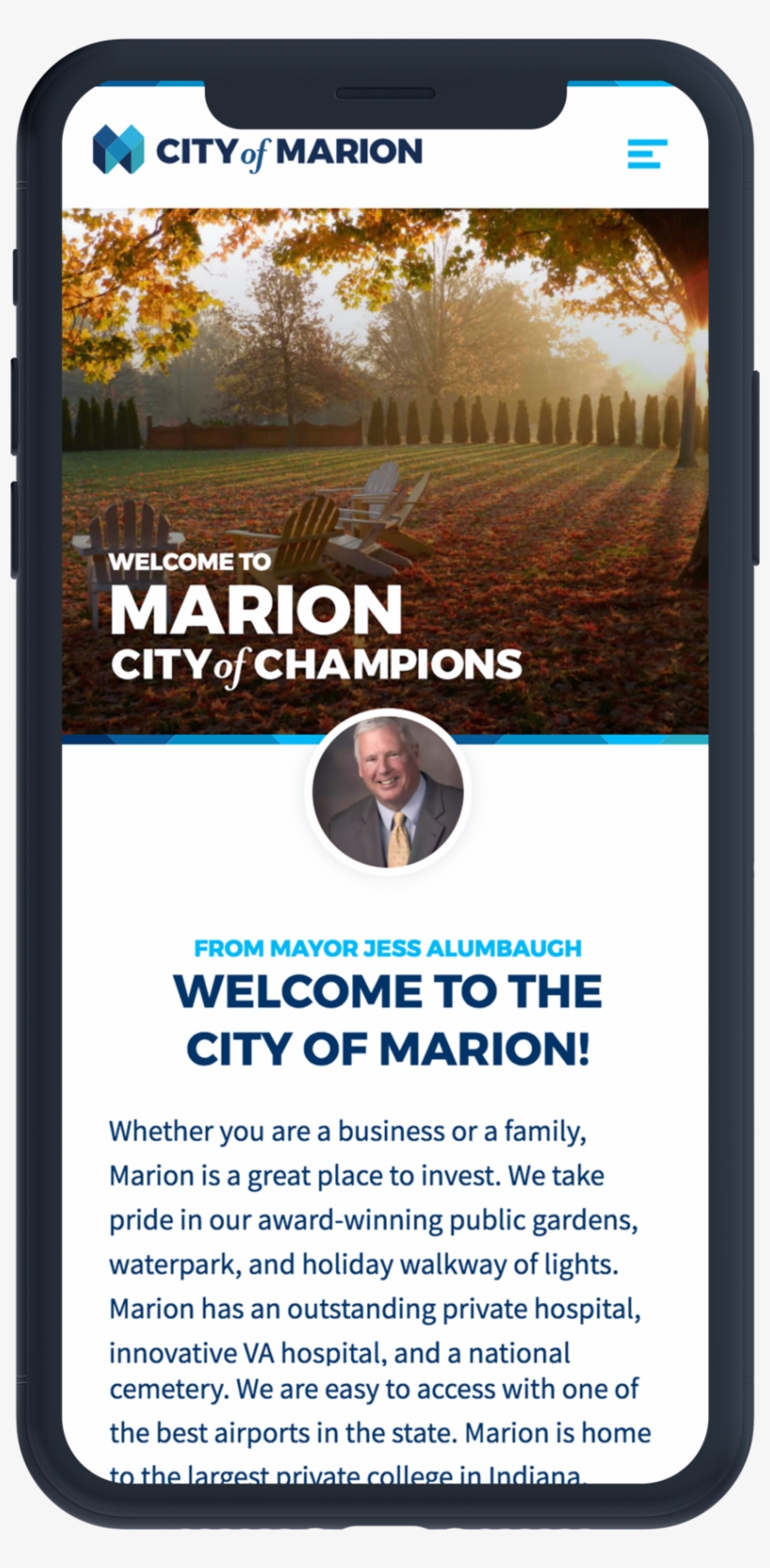Screen dimensions: 770x1568
Task: Expand the navigation drawer via the menu button
Action: pyautogui.click(x=646, y=153)
